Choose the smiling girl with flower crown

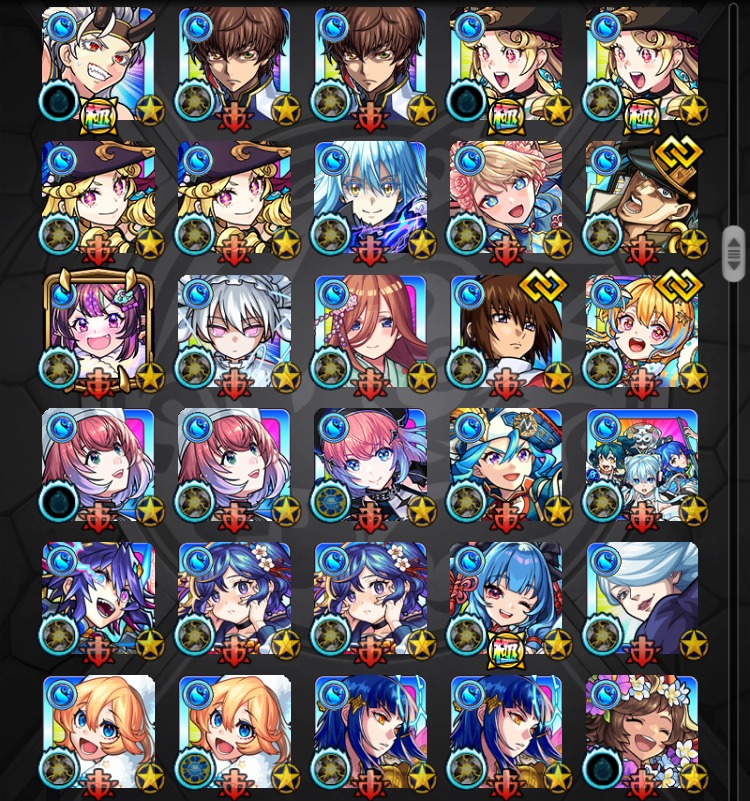click(642, 732)
